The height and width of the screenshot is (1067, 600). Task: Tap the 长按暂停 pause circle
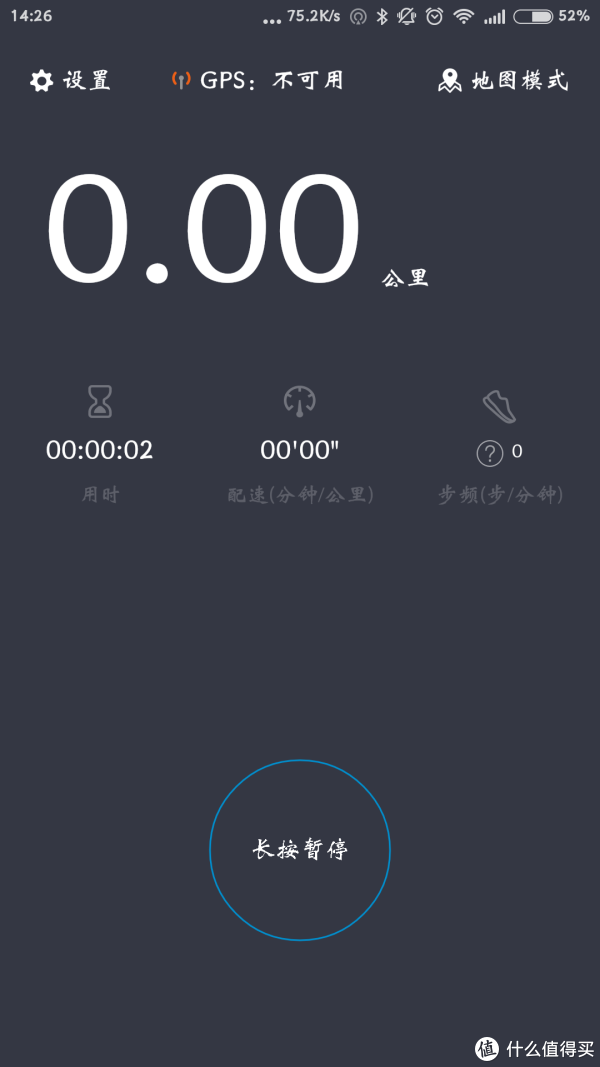300,850
